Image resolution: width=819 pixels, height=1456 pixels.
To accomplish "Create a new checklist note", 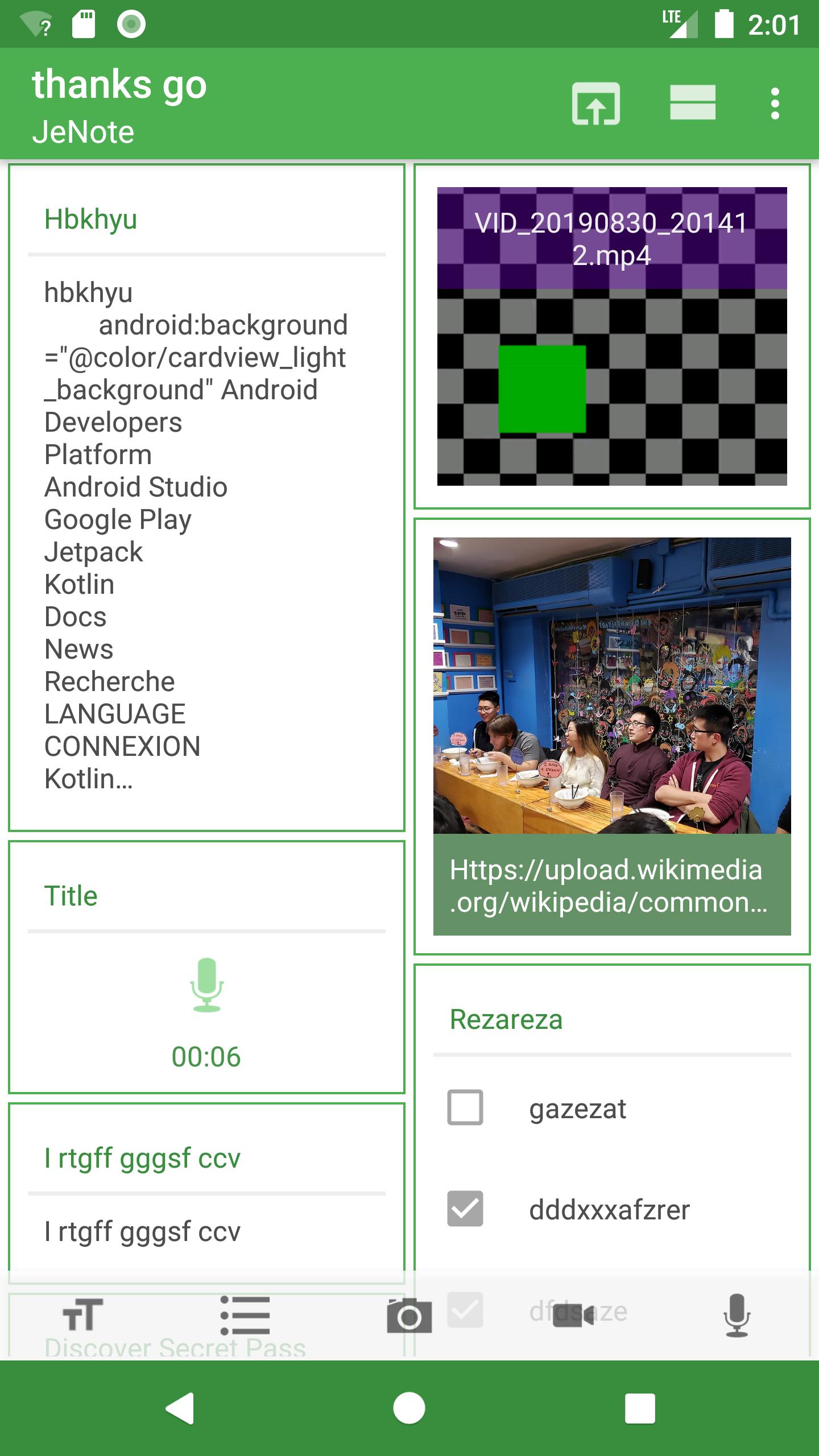I will 245,1316.
